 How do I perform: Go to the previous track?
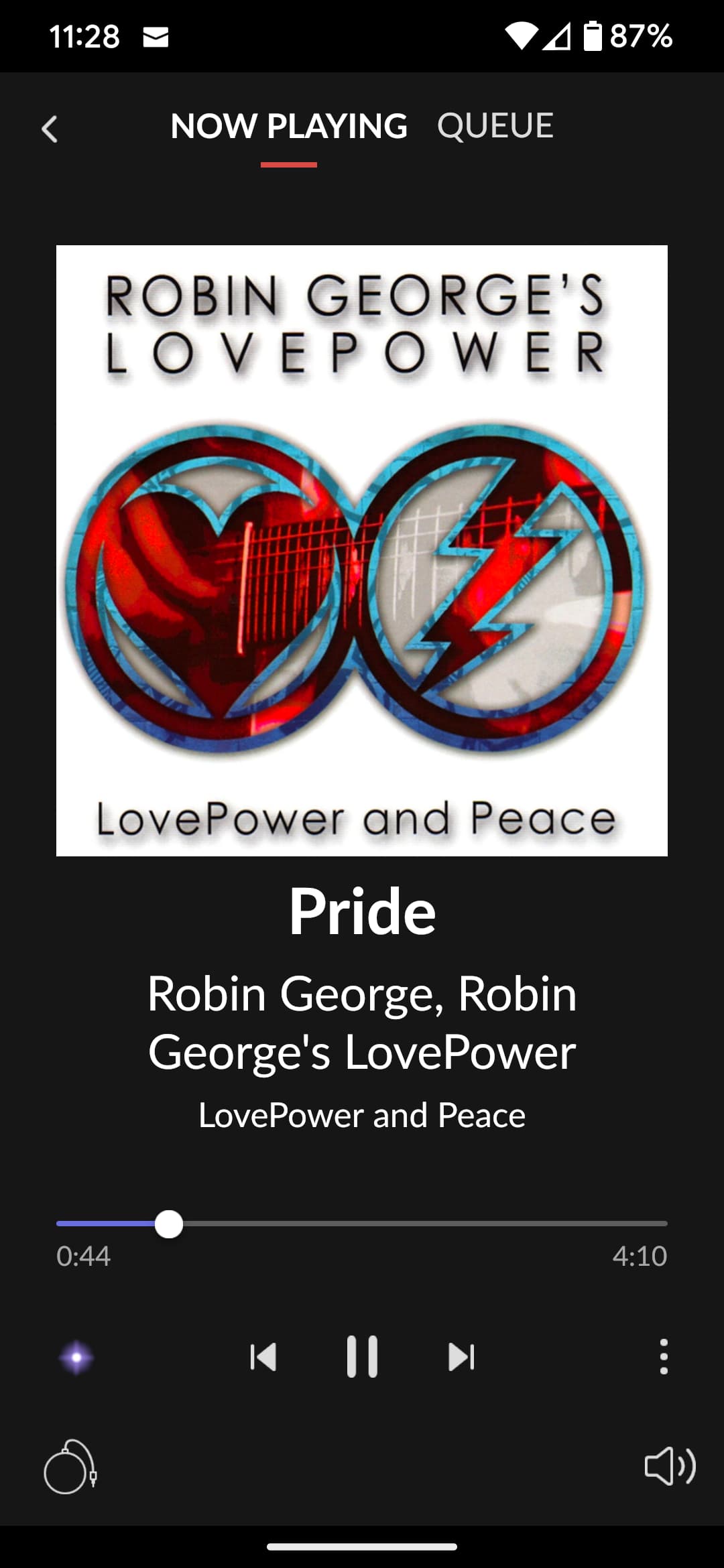[x=263, y=1357]
